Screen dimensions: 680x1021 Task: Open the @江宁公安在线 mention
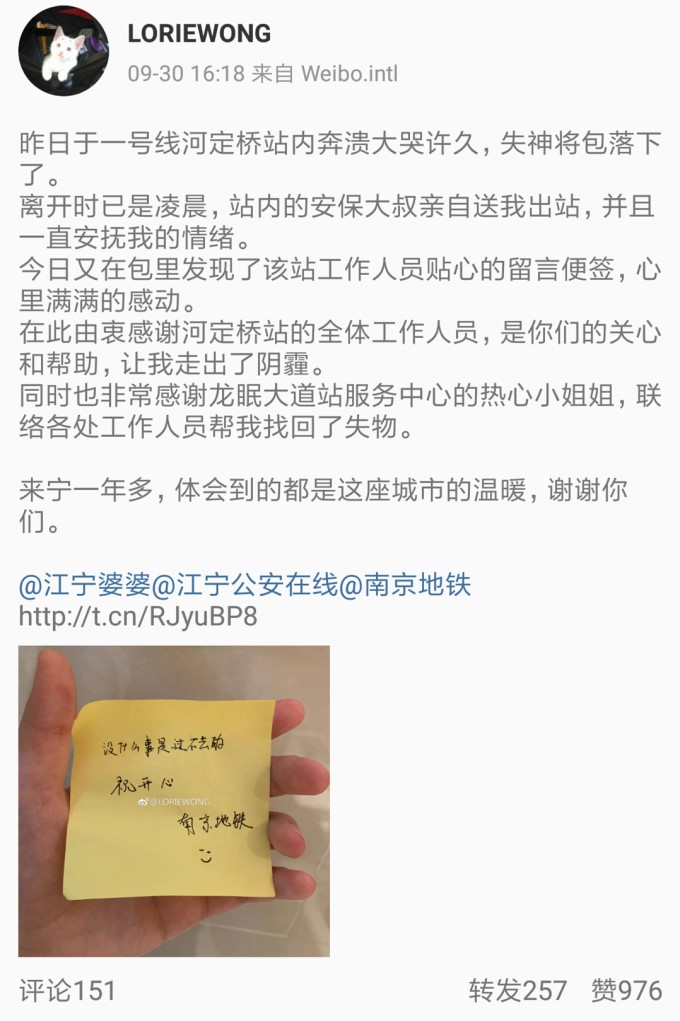tap(245, 584)
